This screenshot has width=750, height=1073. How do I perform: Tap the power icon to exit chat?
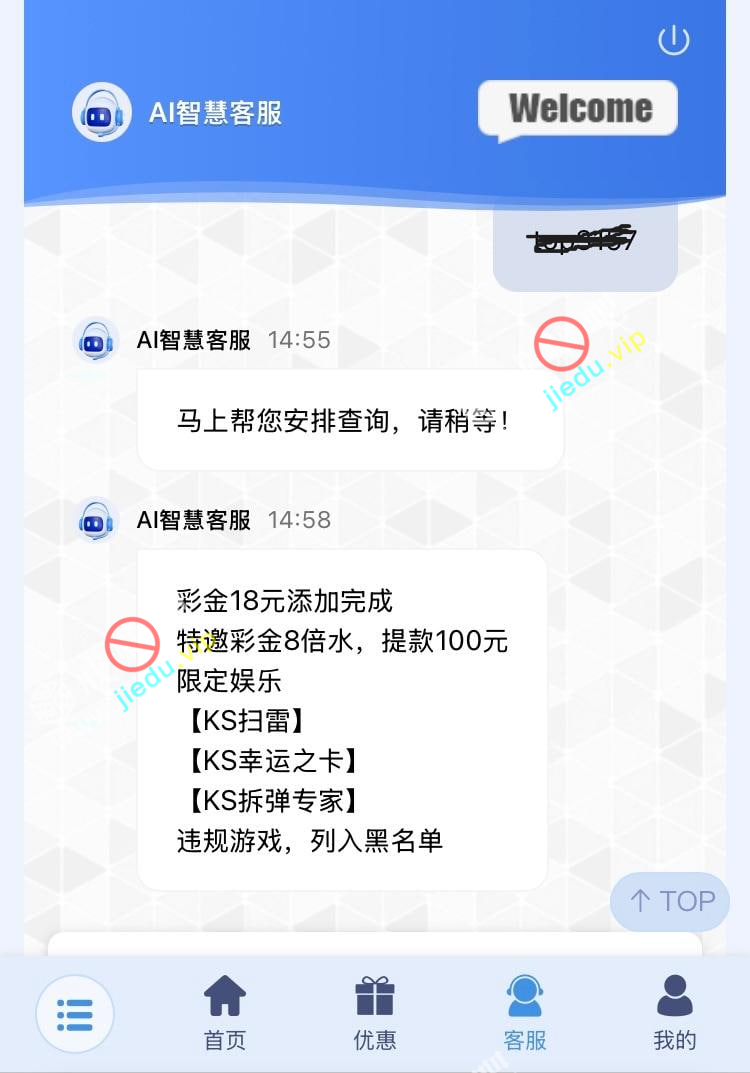[673, 40]
